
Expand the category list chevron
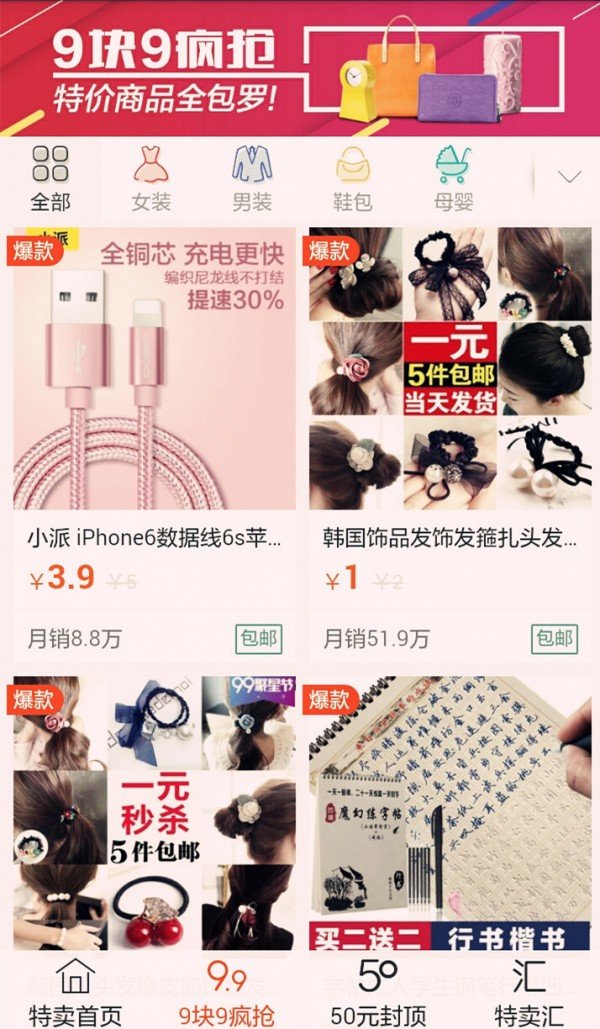(569, 177)
